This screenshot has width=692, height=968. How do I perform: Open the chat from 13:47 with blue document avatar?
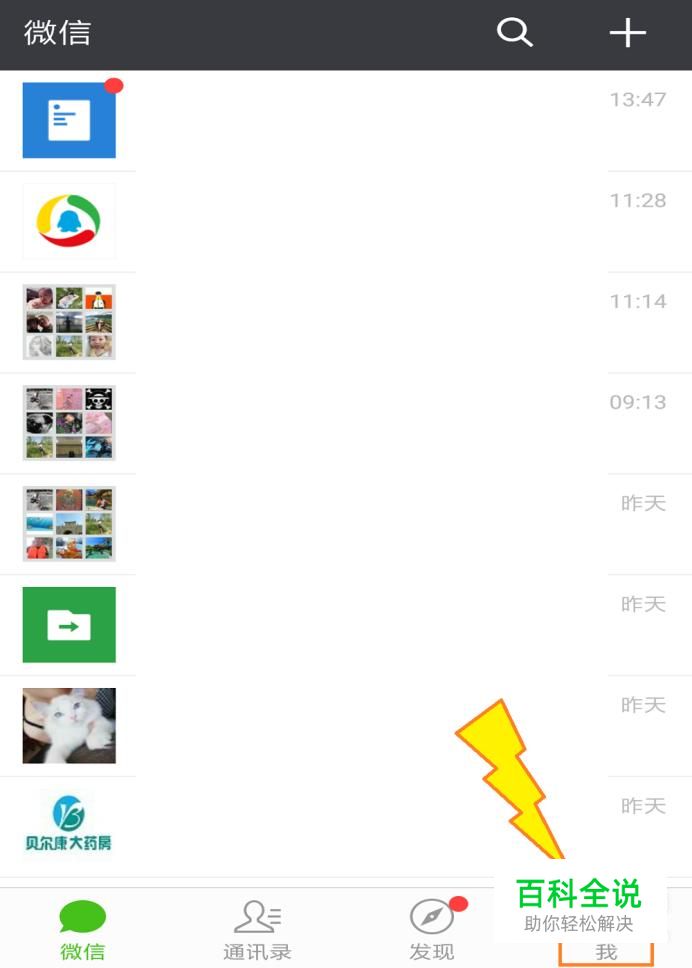pos(346,120)
